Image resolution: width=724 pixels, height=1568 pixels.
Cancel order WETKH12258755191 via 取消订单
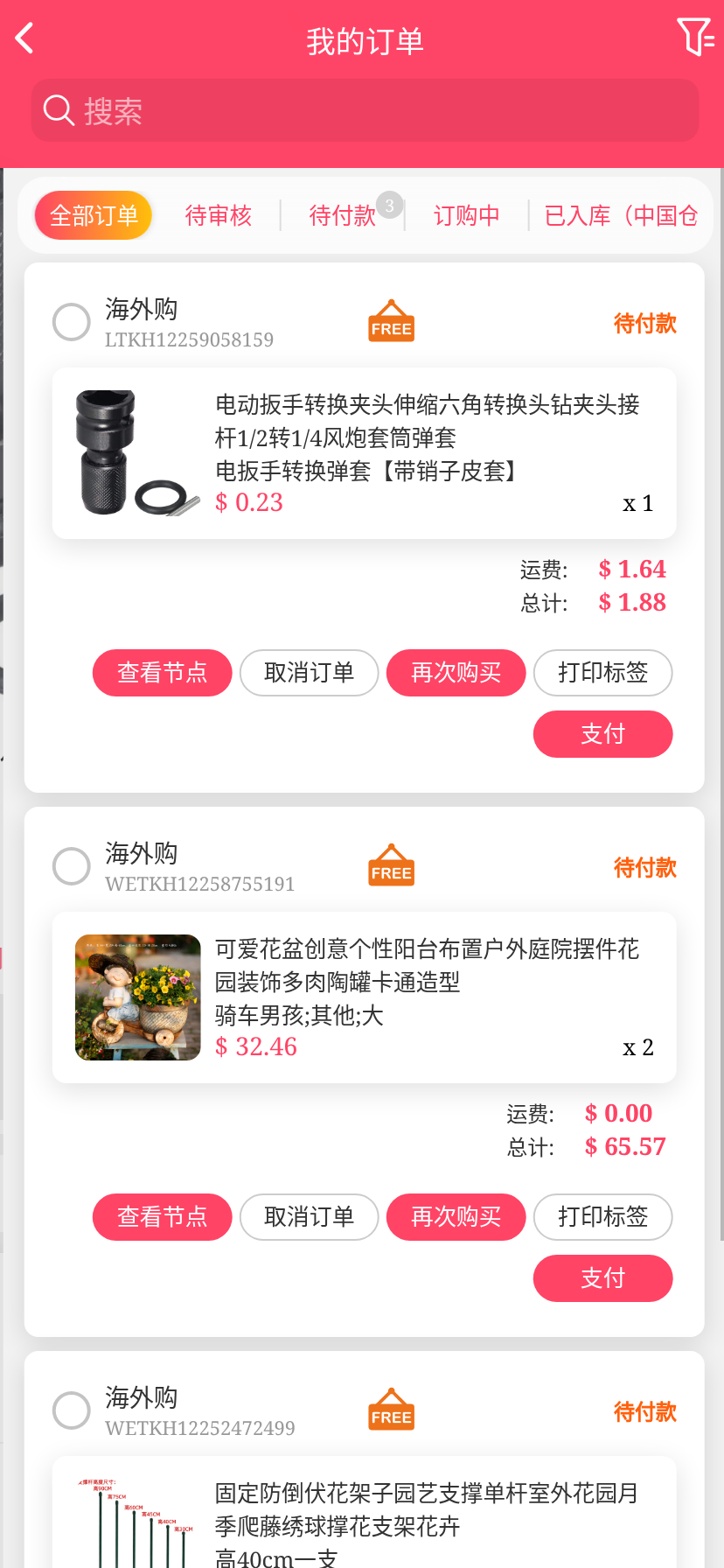[x=309, y=1217]
